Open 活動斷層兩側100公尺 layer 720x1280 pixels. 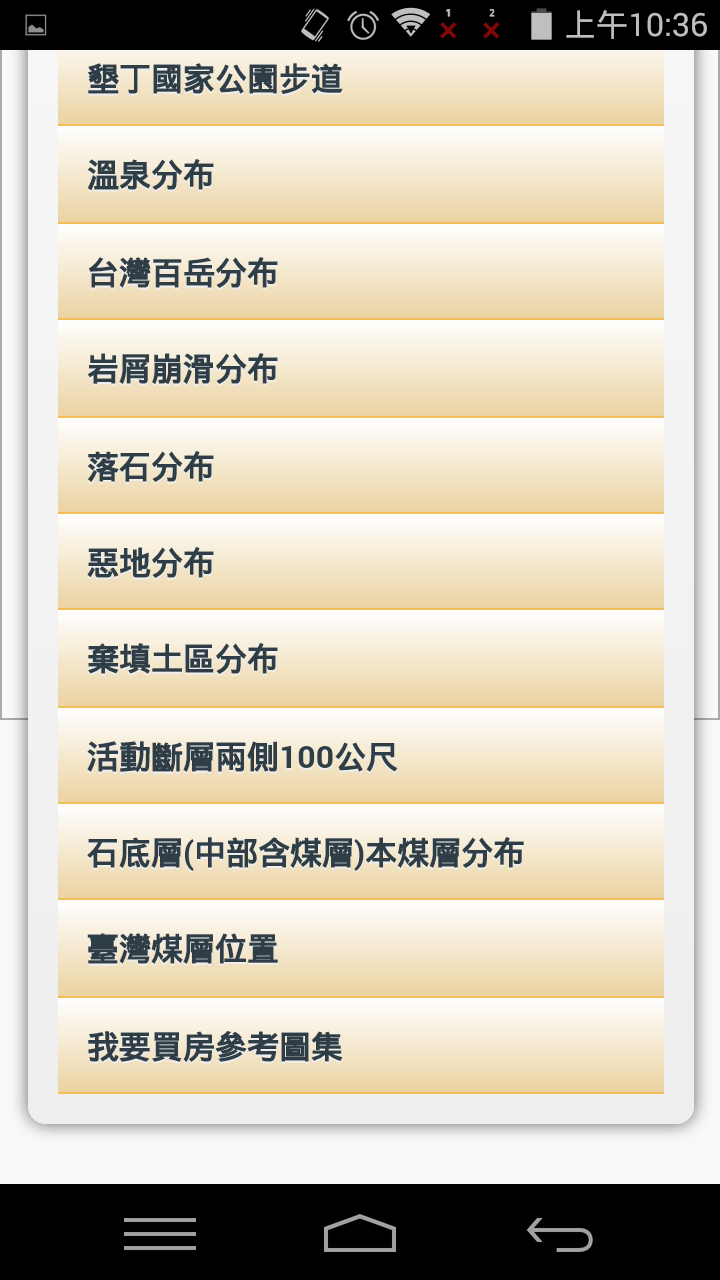pyautogui.click(x=360, y=756)
